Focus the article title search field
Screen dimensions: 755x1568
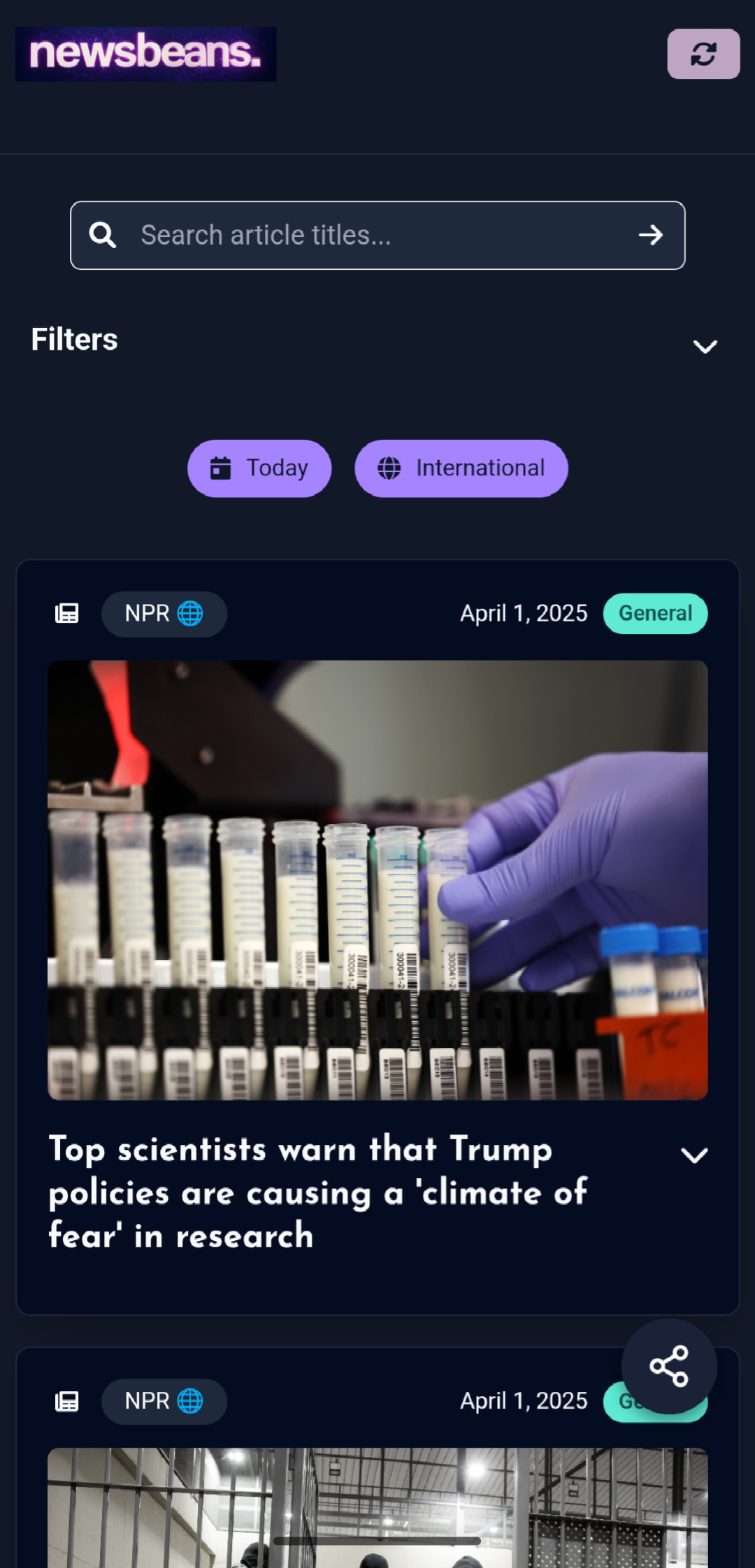click(377, 236)
